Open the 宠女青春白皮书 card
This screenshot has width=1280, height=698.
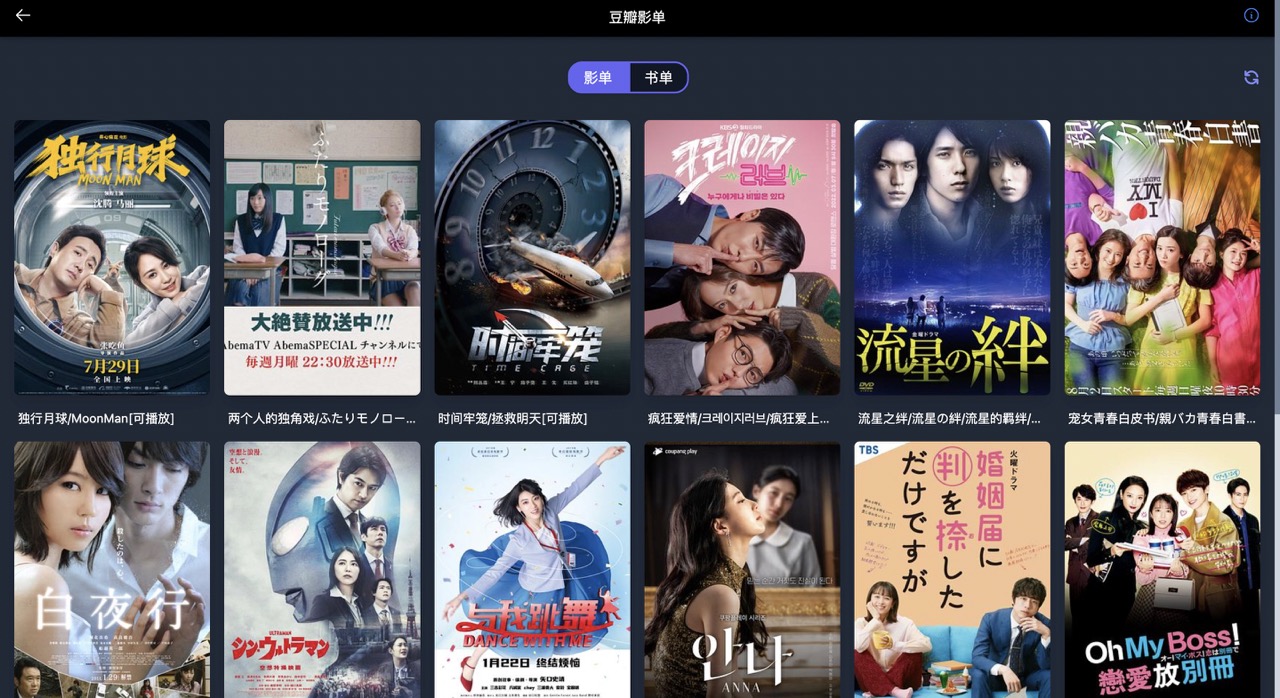[x=1162, y=257]
